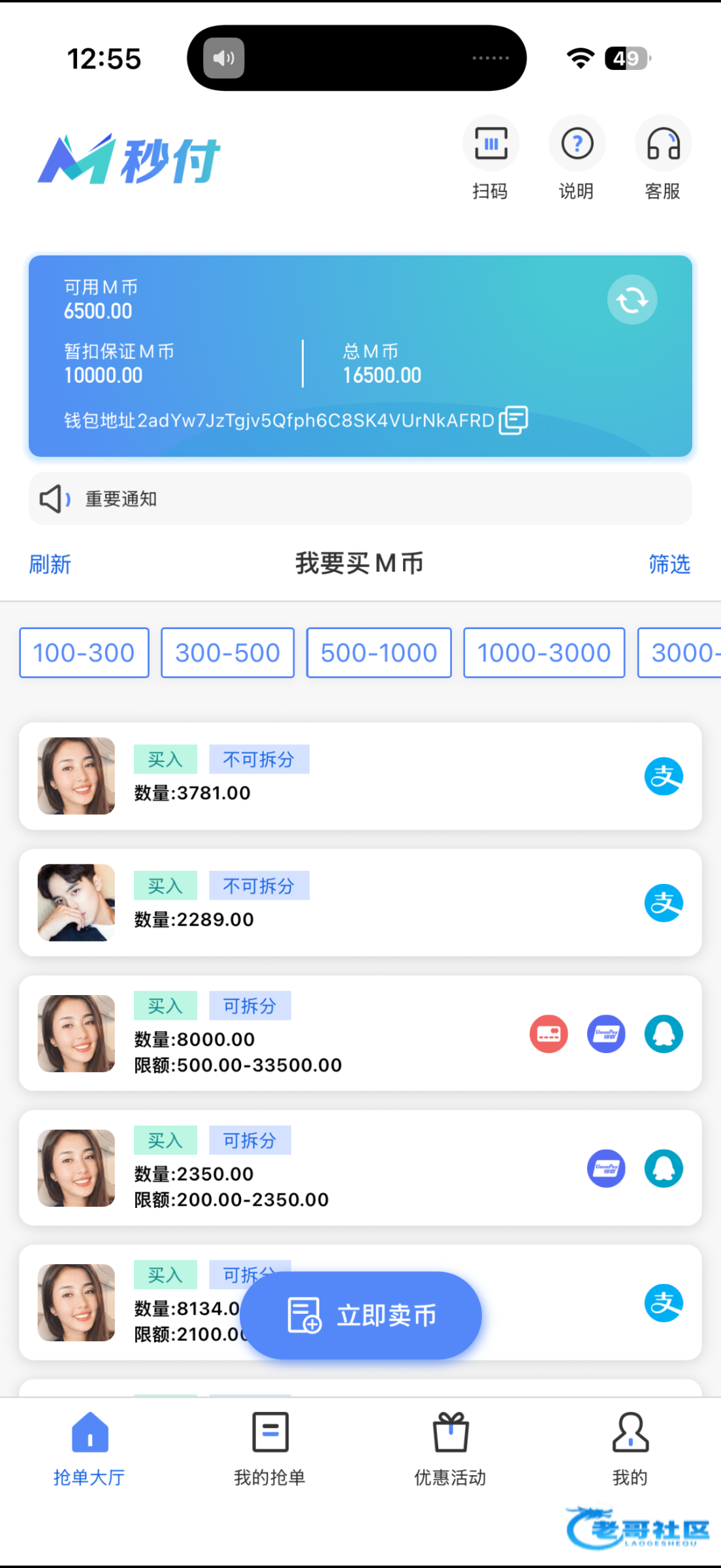Go to the 我的 tab

[x=630, y=1446]
